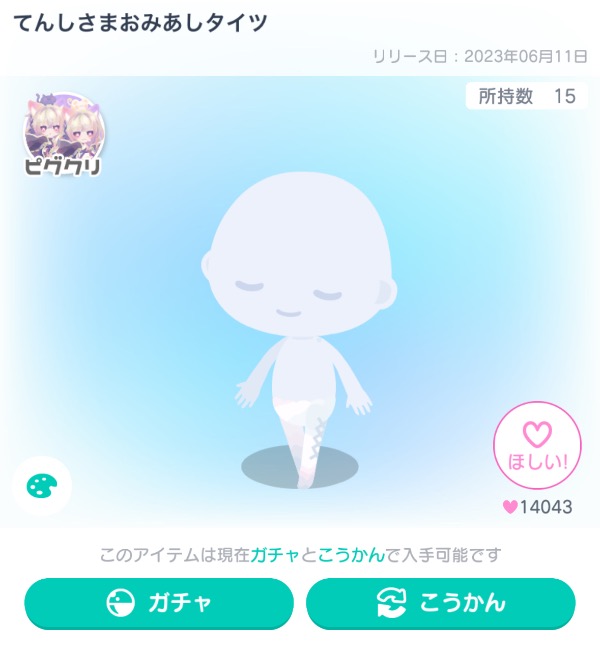The width and height of the screenshot is (600, 648).
Task: Open the color palette icon
Action: click(x=42, y=487)
